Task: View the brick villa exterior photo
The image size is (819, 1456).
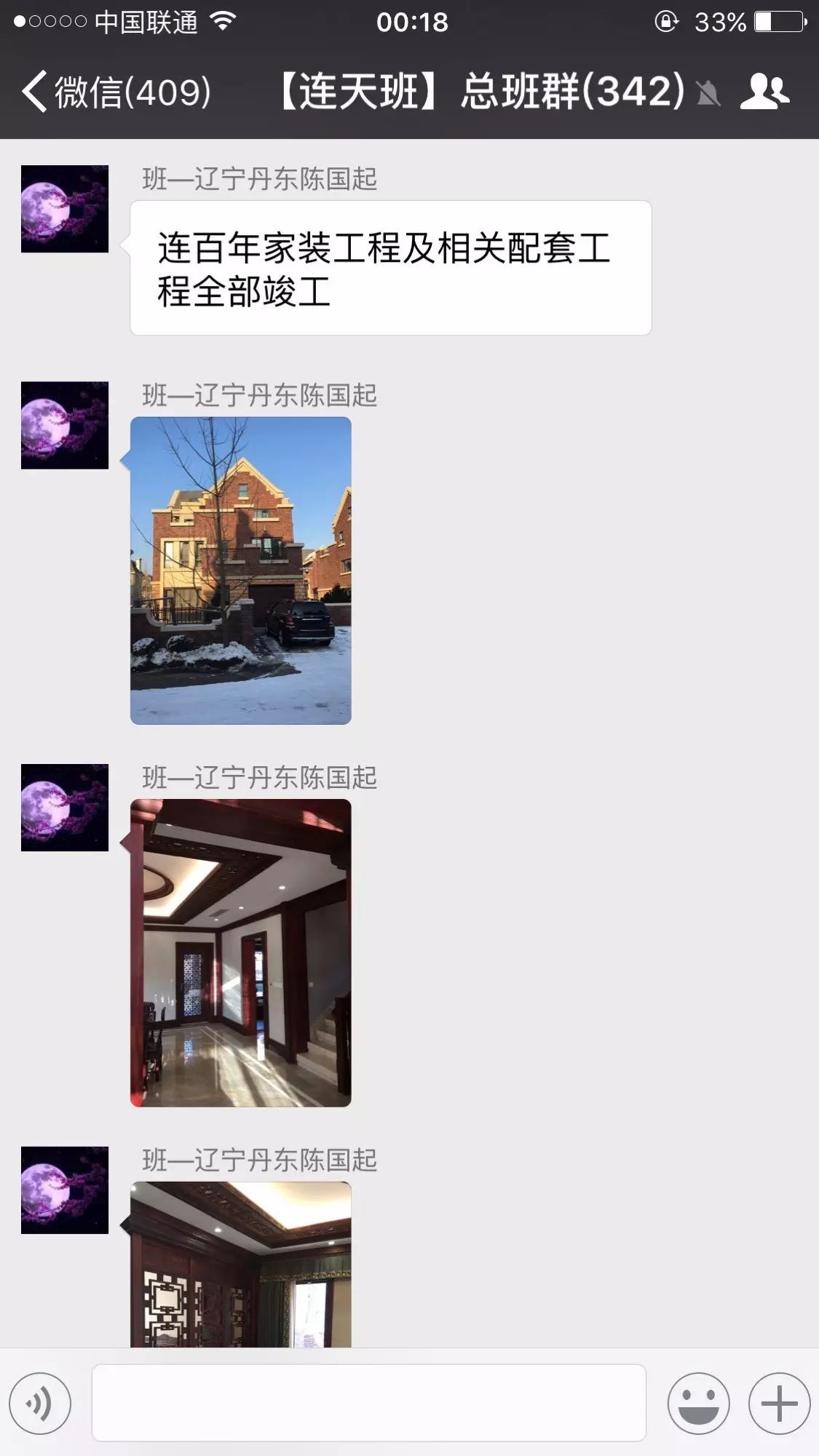Action: tap(241, 570)
